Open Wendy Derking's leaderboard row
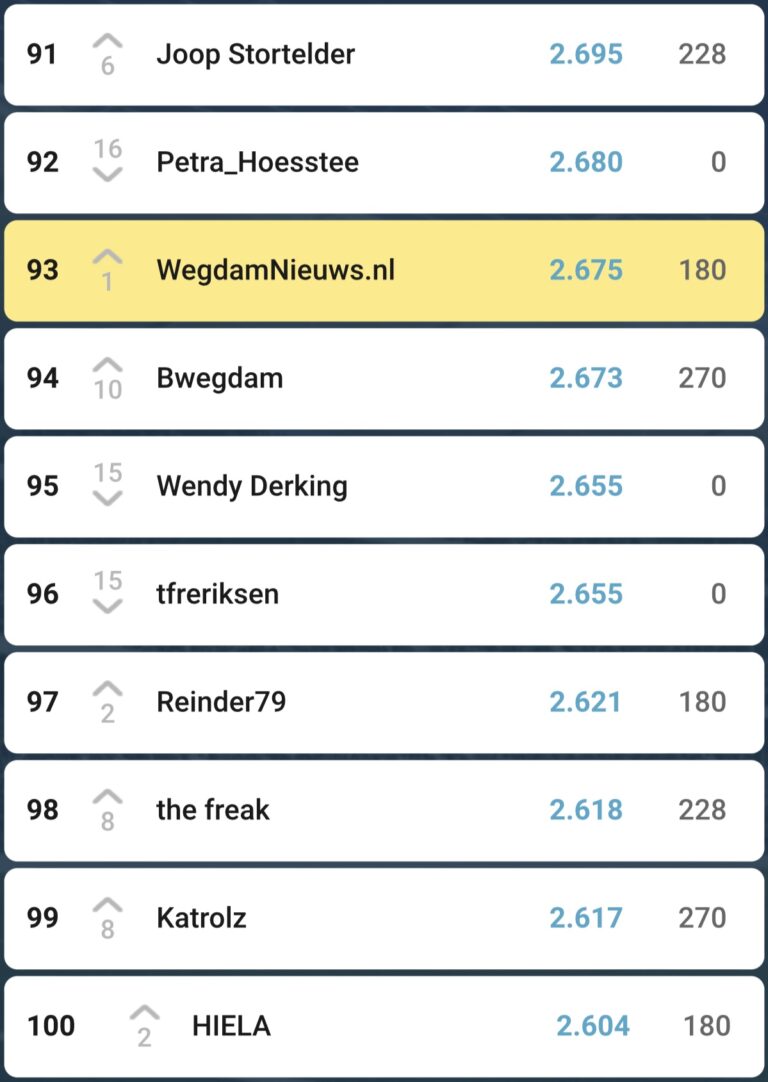The image size is (768, 1082). tap(384, 486)
